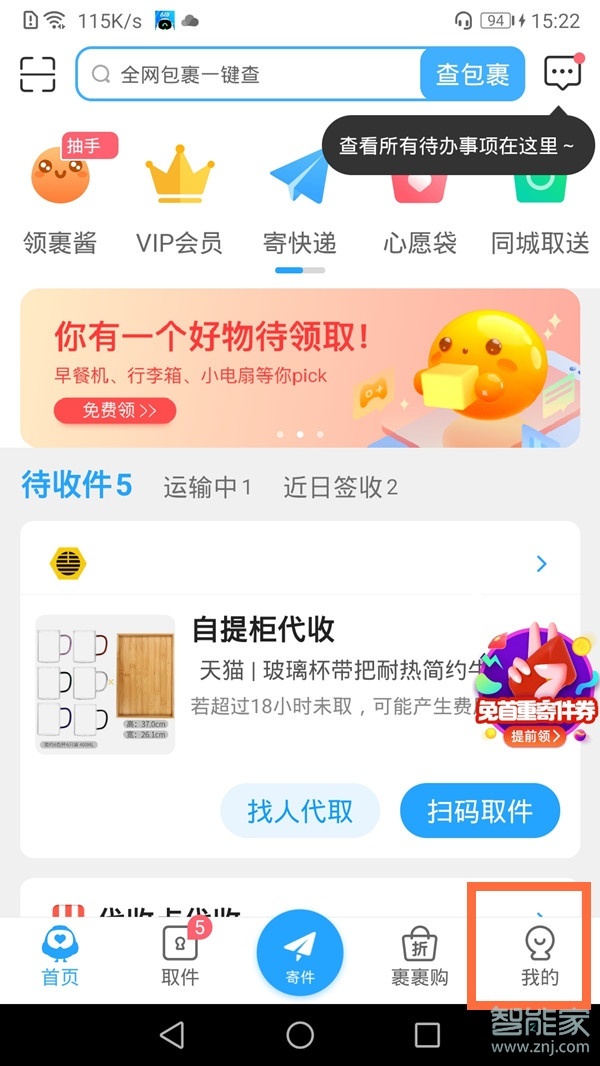Switch to 近日签收 tab
The height and width of the screenshot is (1066, 600).
[x=340, y=487]
